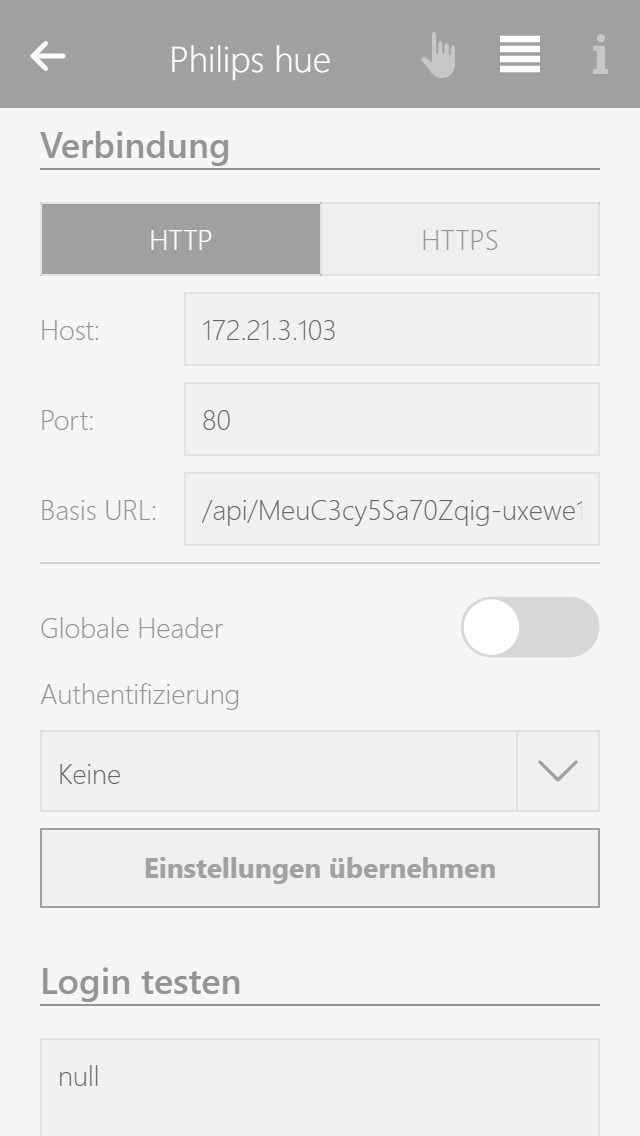Tap Einstellungen übernehmen button

point(320,868)
